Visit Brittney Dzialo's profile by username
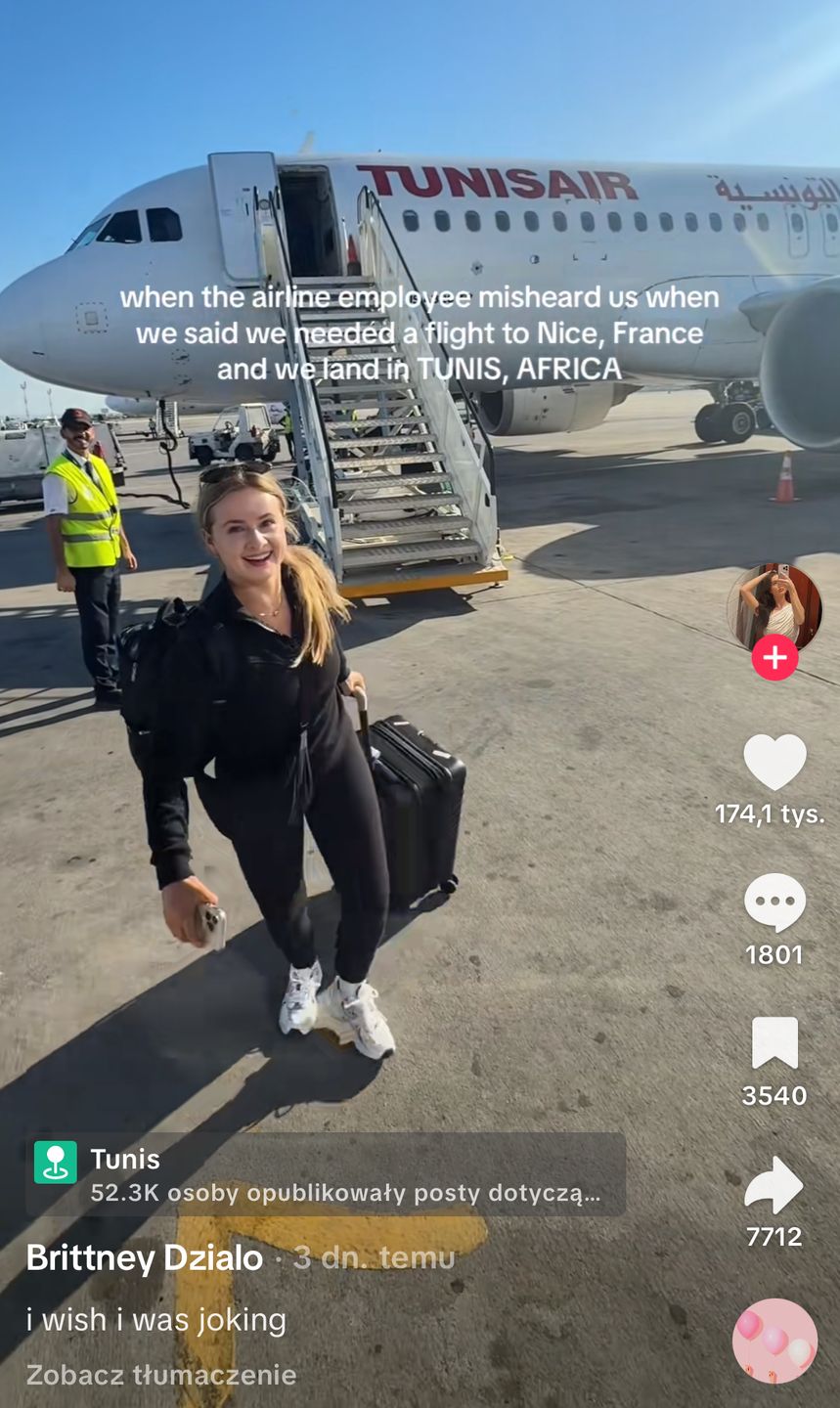Viewport: 840px width, 1408px height. pyautogui.click(x=144, y=1257)
